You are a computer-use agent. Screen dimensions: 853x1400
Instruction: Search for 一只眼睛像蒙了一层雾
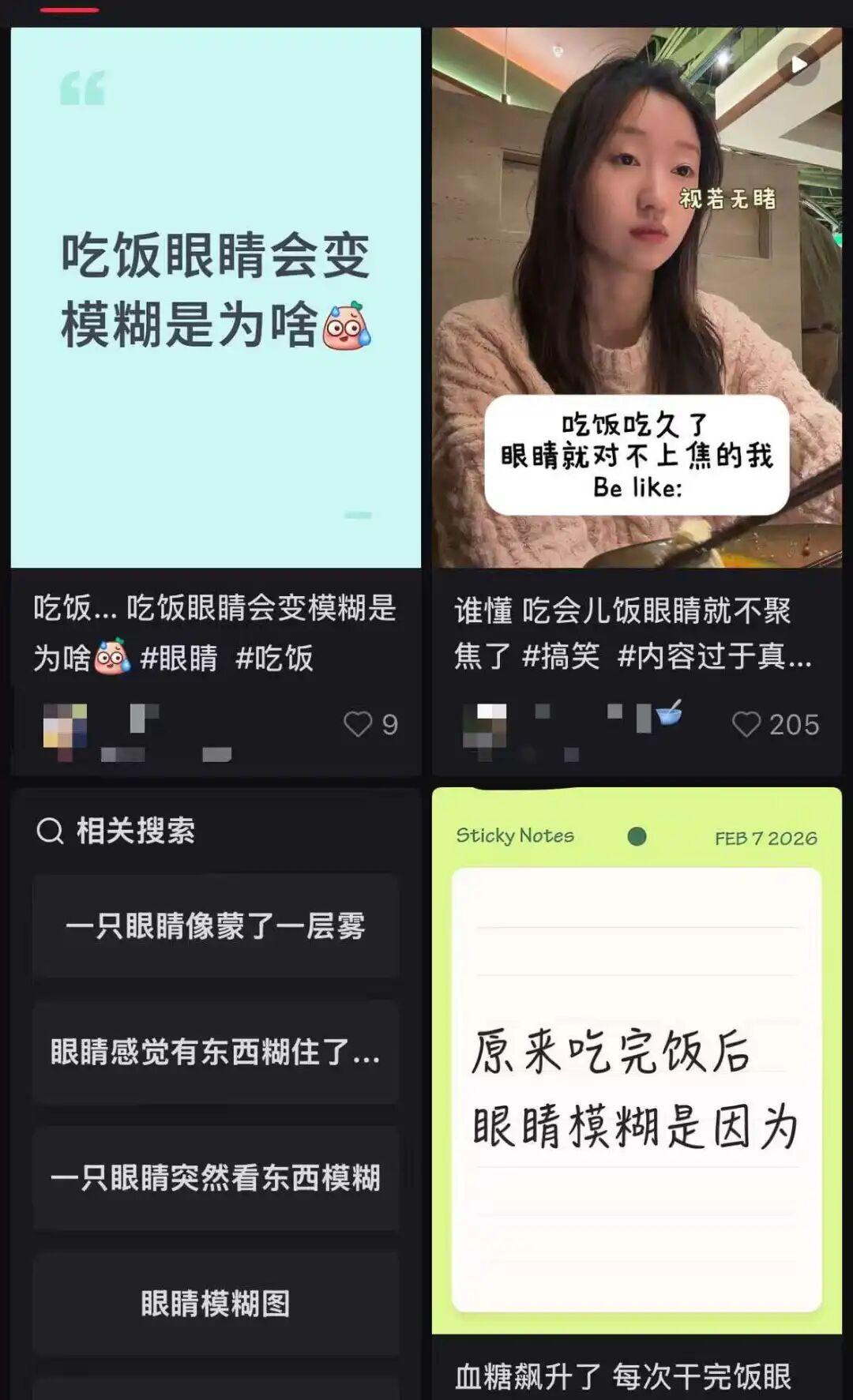tap(215, 925)
